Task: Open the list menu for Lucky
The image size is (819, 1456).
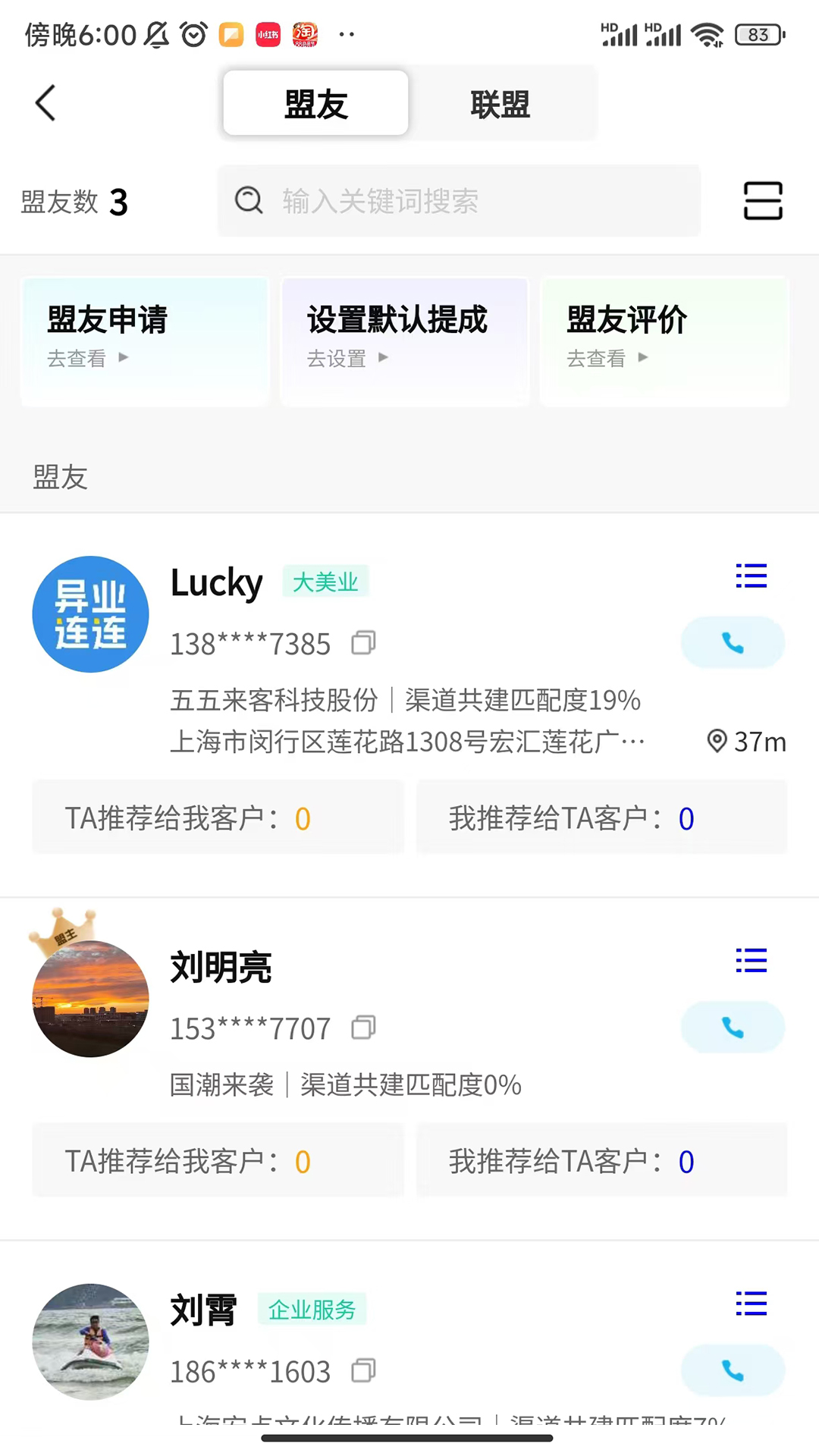Action: click(x=751, y=576)
